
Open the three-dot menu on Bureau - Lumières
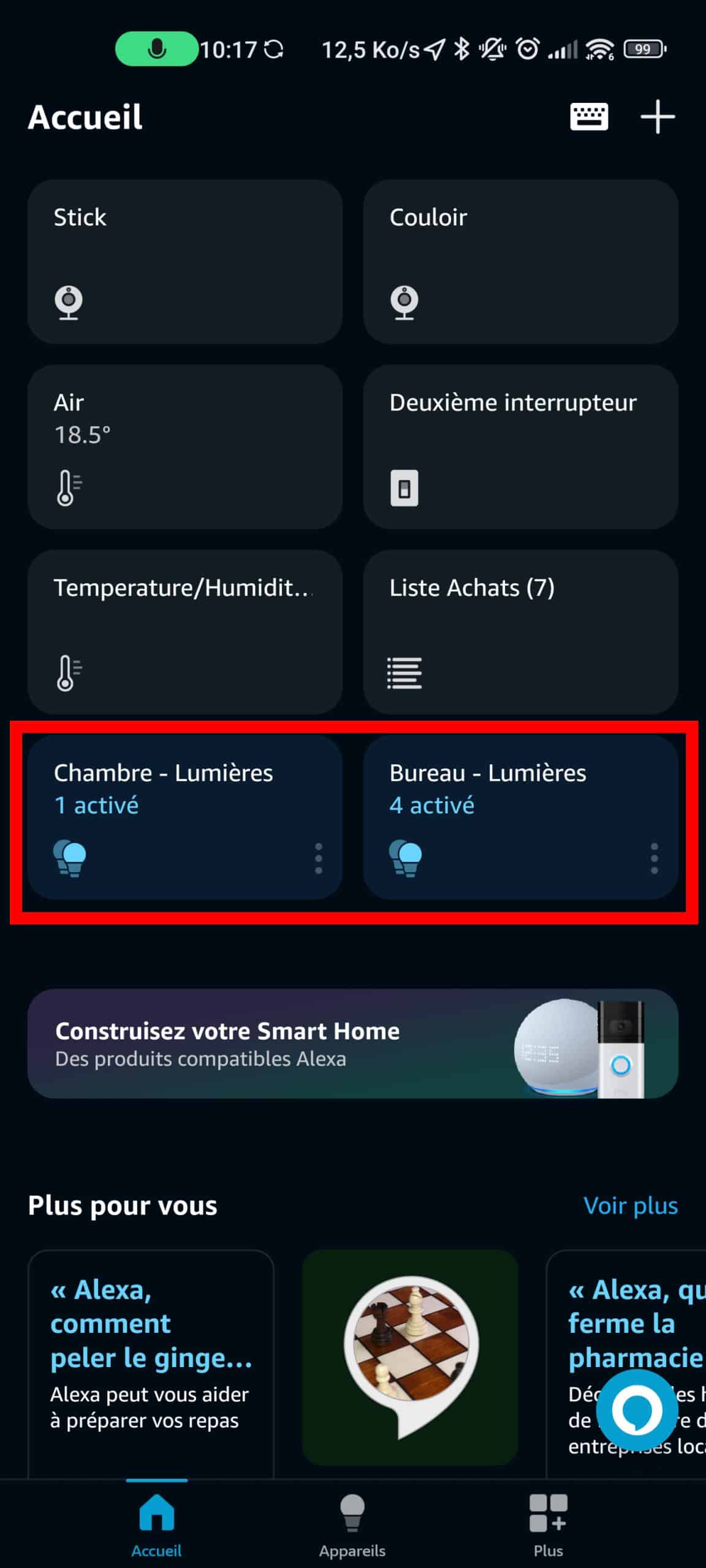tap(655, 858)
